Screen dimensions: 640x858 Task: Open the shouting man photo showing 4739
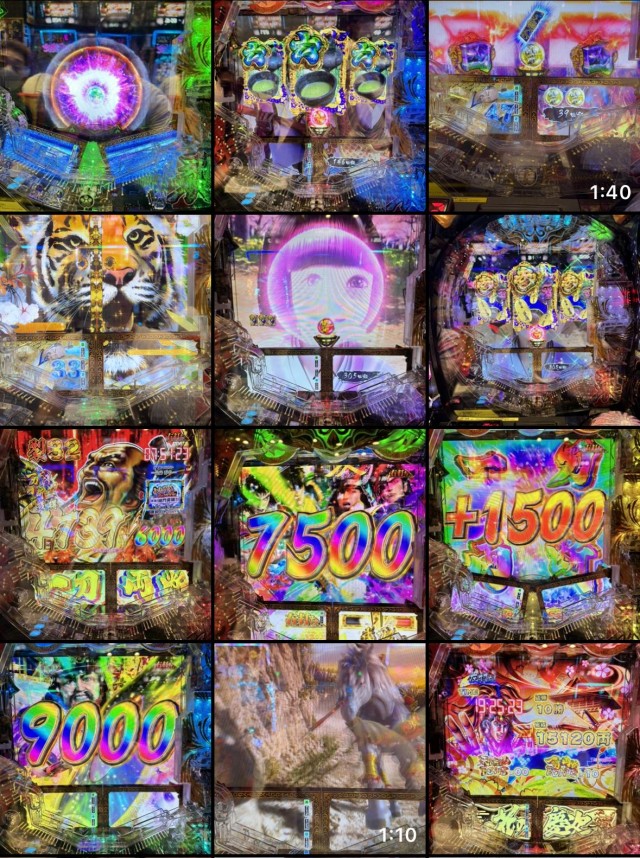pos(105,535)
